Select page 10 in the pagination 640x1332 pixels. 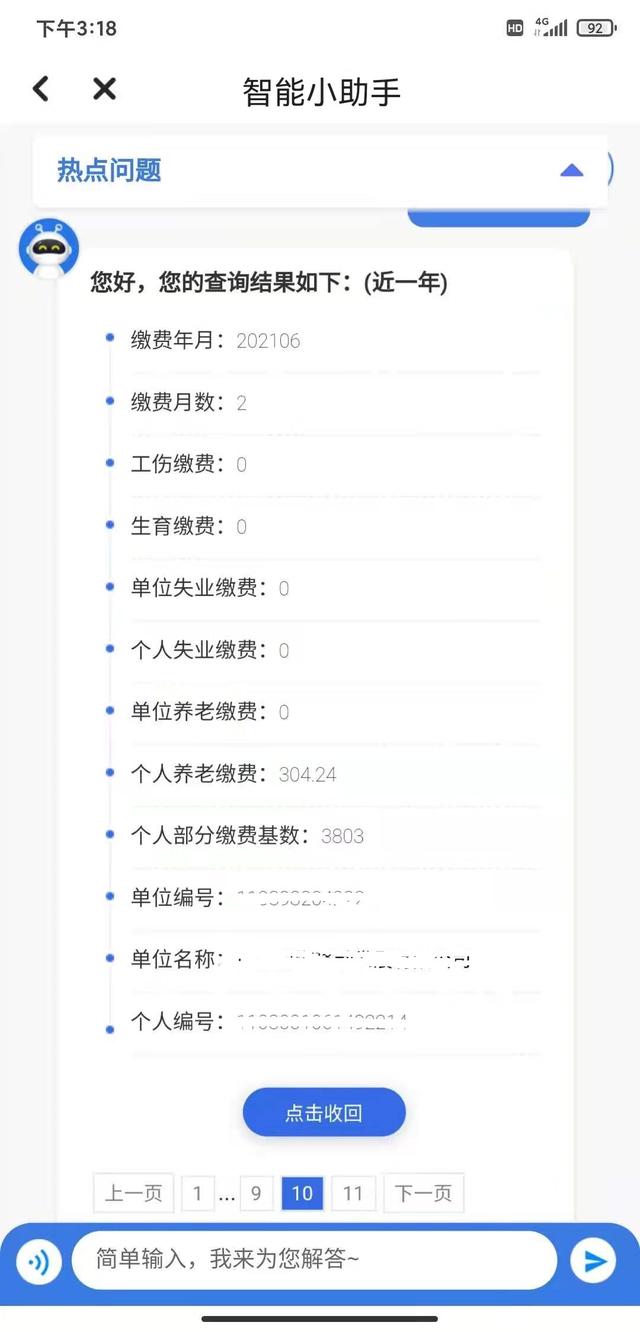(x=302, y=1193)
